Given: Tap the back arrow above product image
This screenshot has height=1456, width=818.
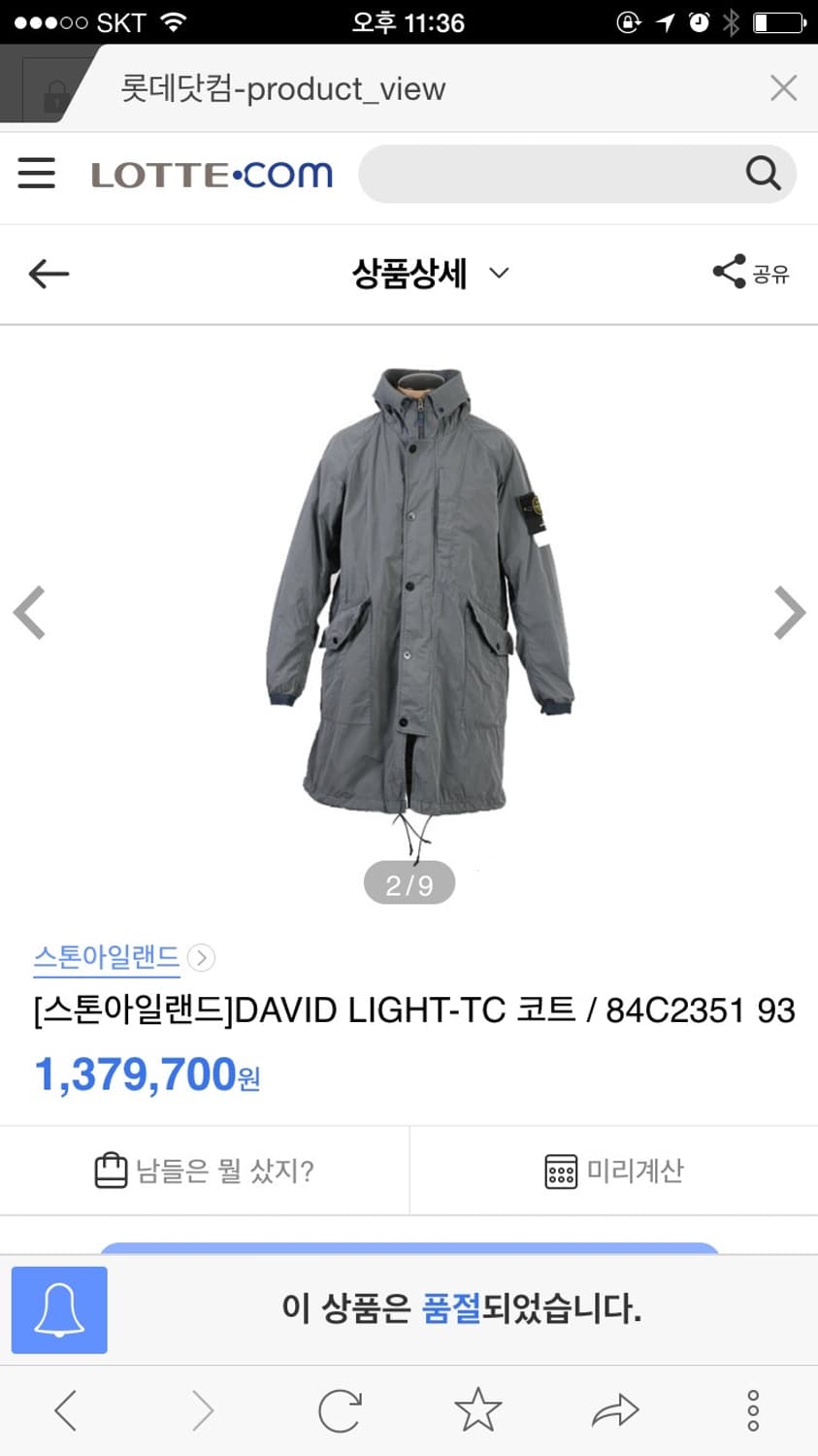Looking at the screenshot, I should pos(47,274).
